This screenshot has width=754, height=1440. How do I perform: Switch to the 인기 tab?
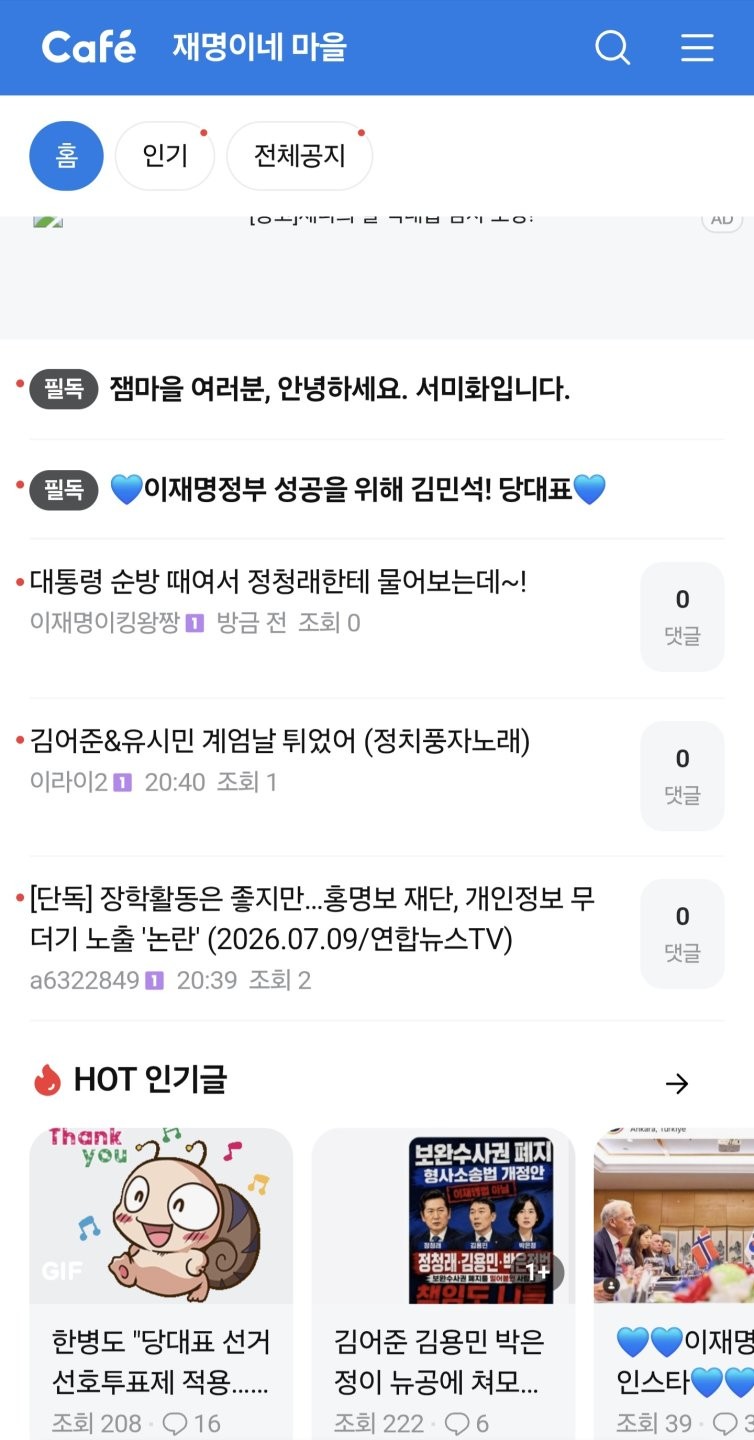pos(165,156)
